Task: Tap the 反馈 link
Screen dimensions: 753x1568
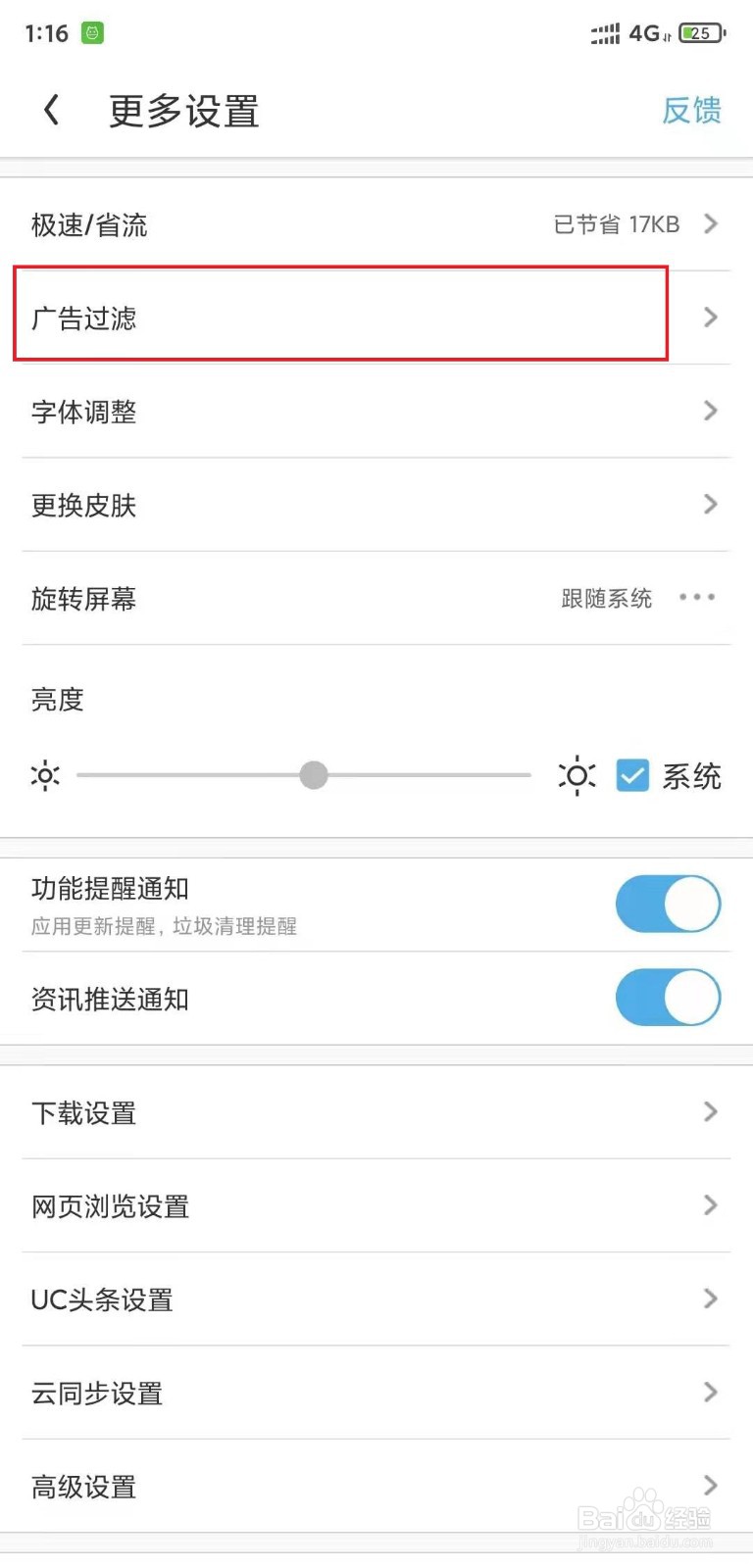Action: point(690,111)
